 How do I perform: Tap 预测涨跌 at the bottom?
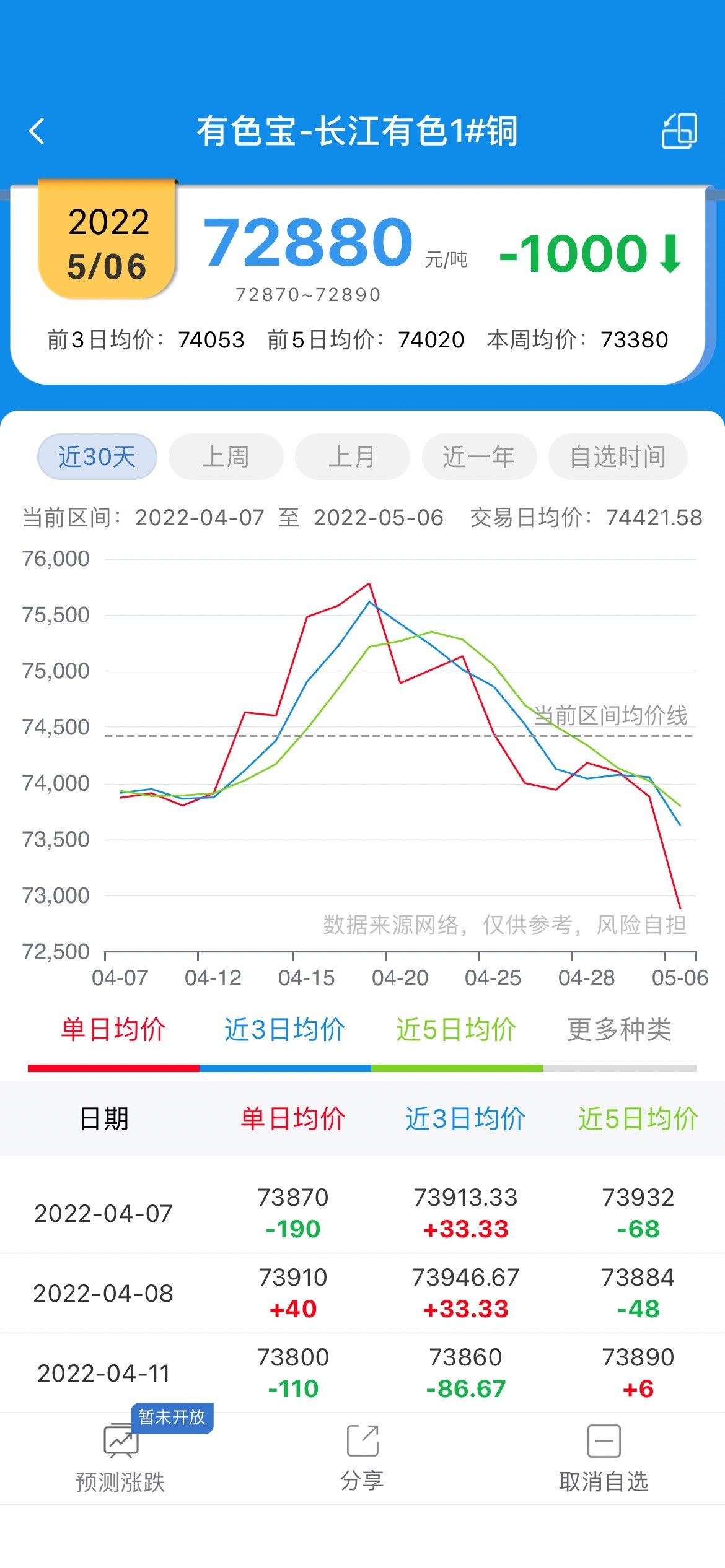120,1459
